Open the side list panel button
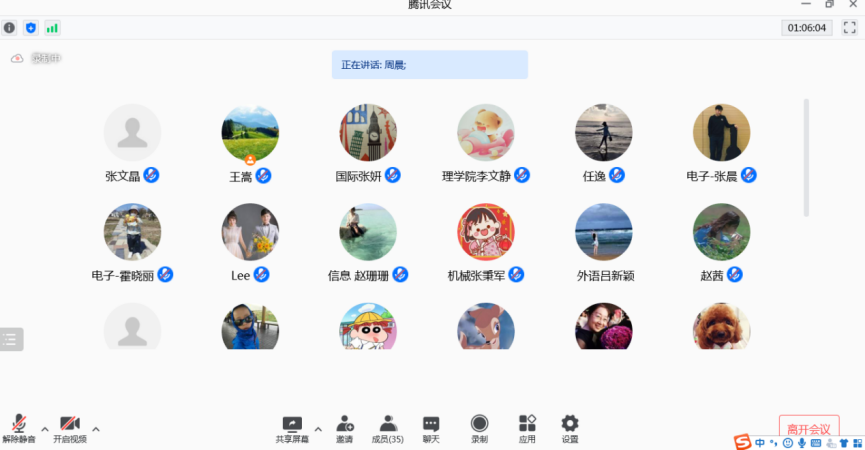 [x=11, y=339]
